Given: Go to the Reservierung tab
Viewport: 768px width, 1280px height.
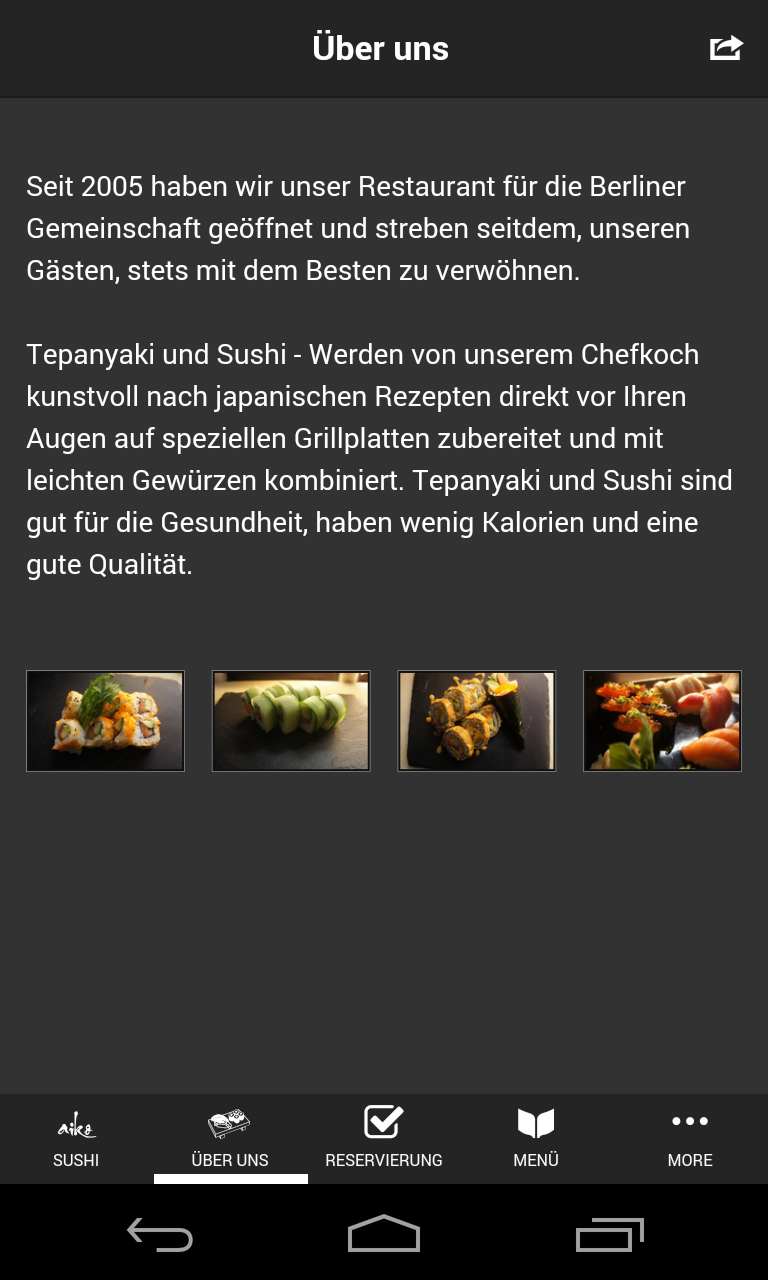Looking at the screenshot, I should pos(384,1138).
